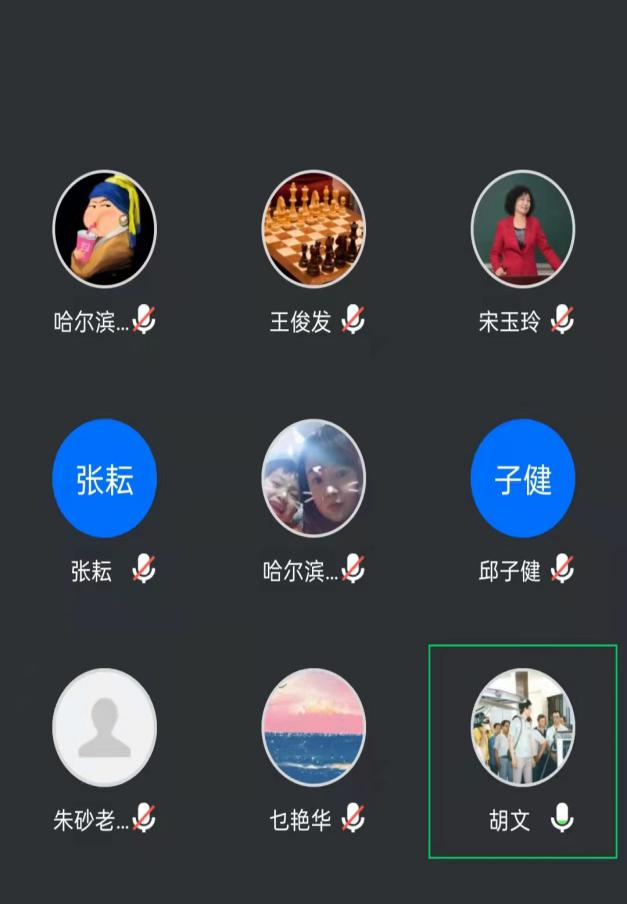Tap the 哈尔滨 participant with selfie avatar

[x=313, y=478]
